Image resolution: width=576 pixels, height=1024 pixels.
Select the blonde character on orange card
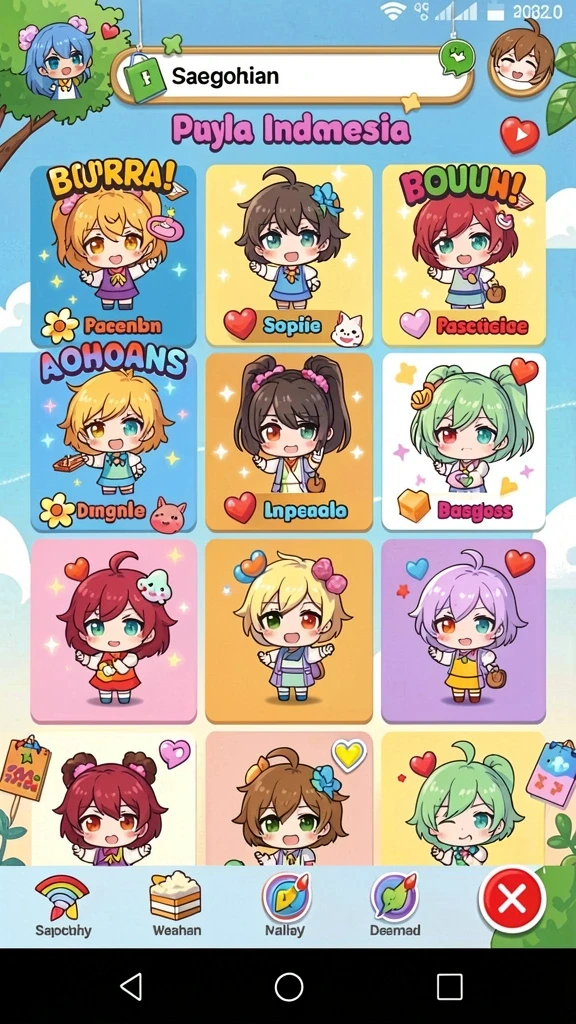tap(289, 631)
